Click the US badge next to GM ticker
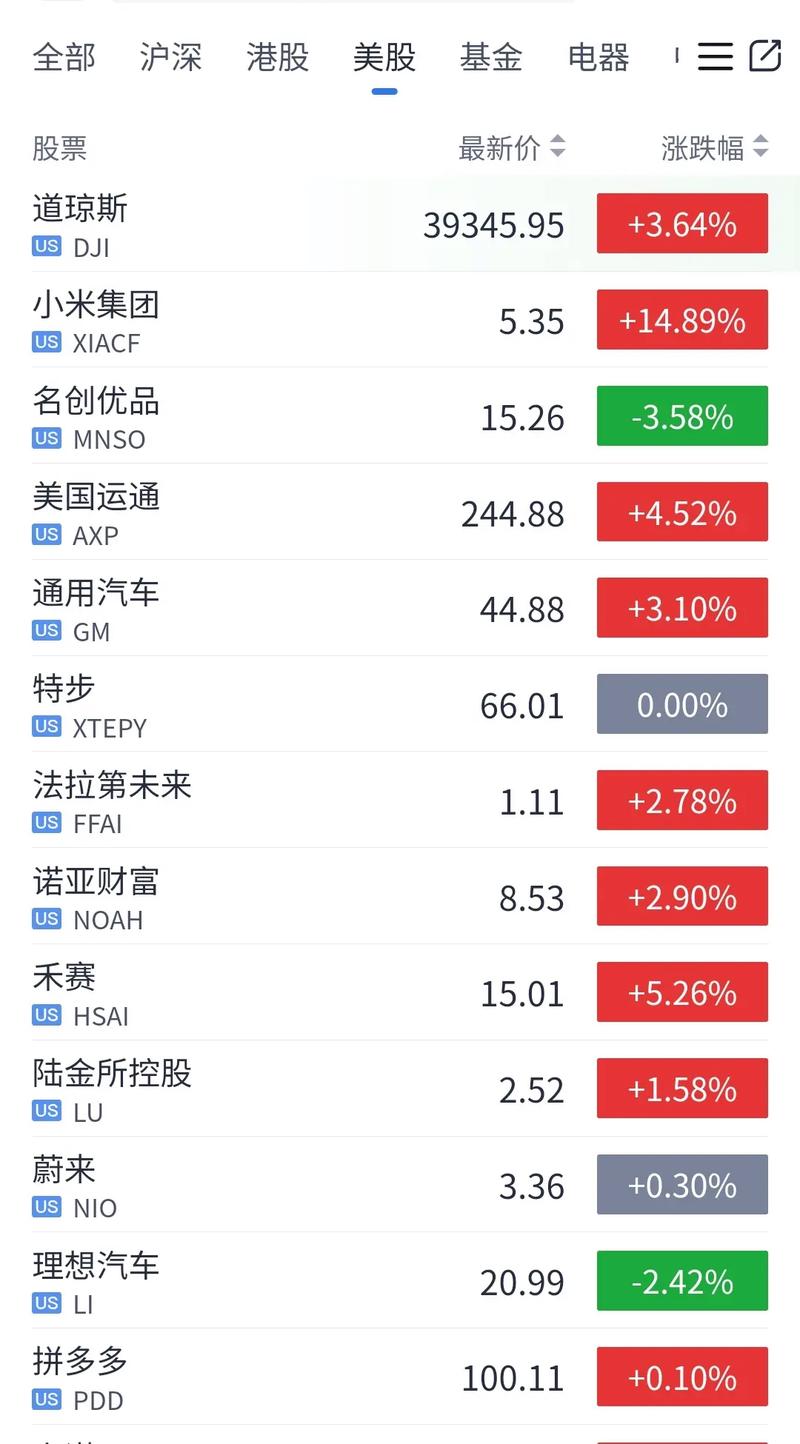800x1444 pixels. (x=46, y=631)
